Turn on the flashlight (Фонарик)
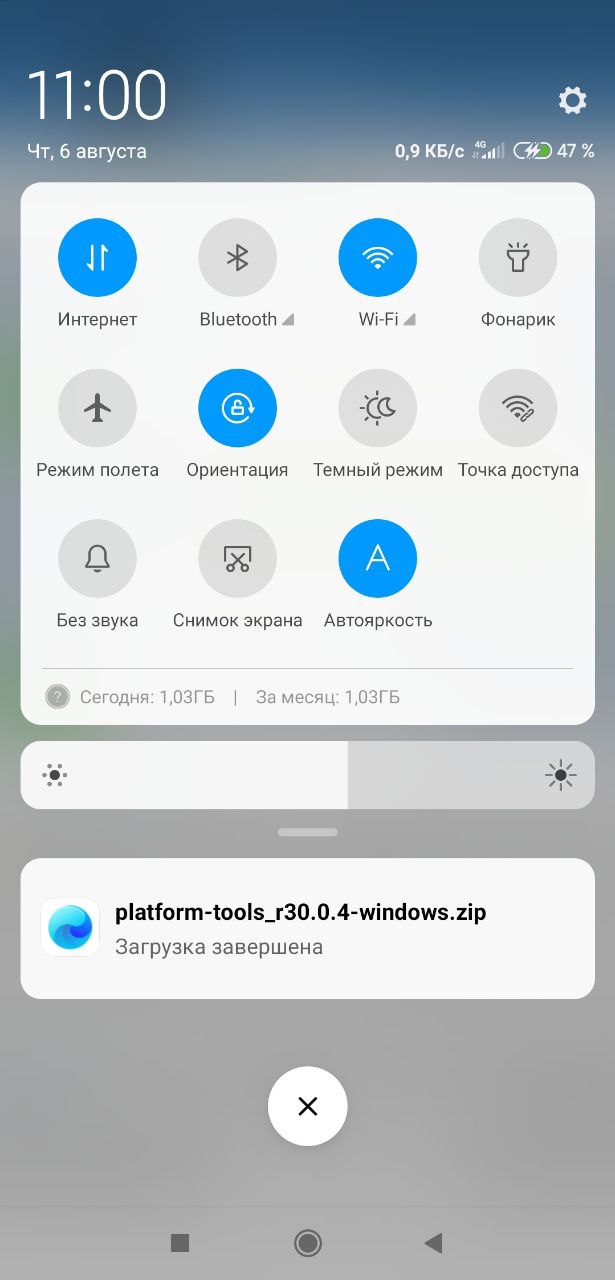The width and height of the screenshot is (615, 1280). tap(517, 258)
